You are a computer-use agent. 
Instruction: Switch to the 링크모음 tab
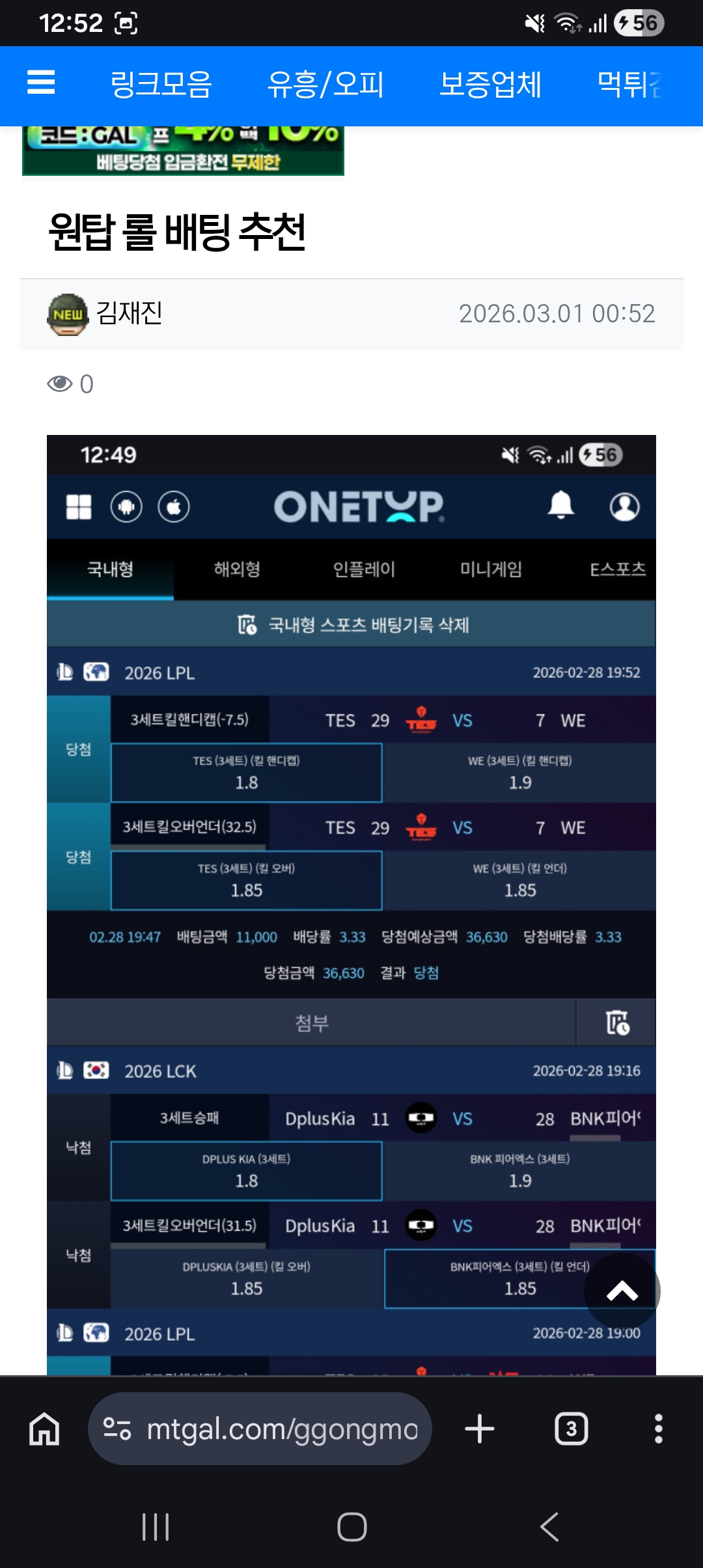pos(161,85)
